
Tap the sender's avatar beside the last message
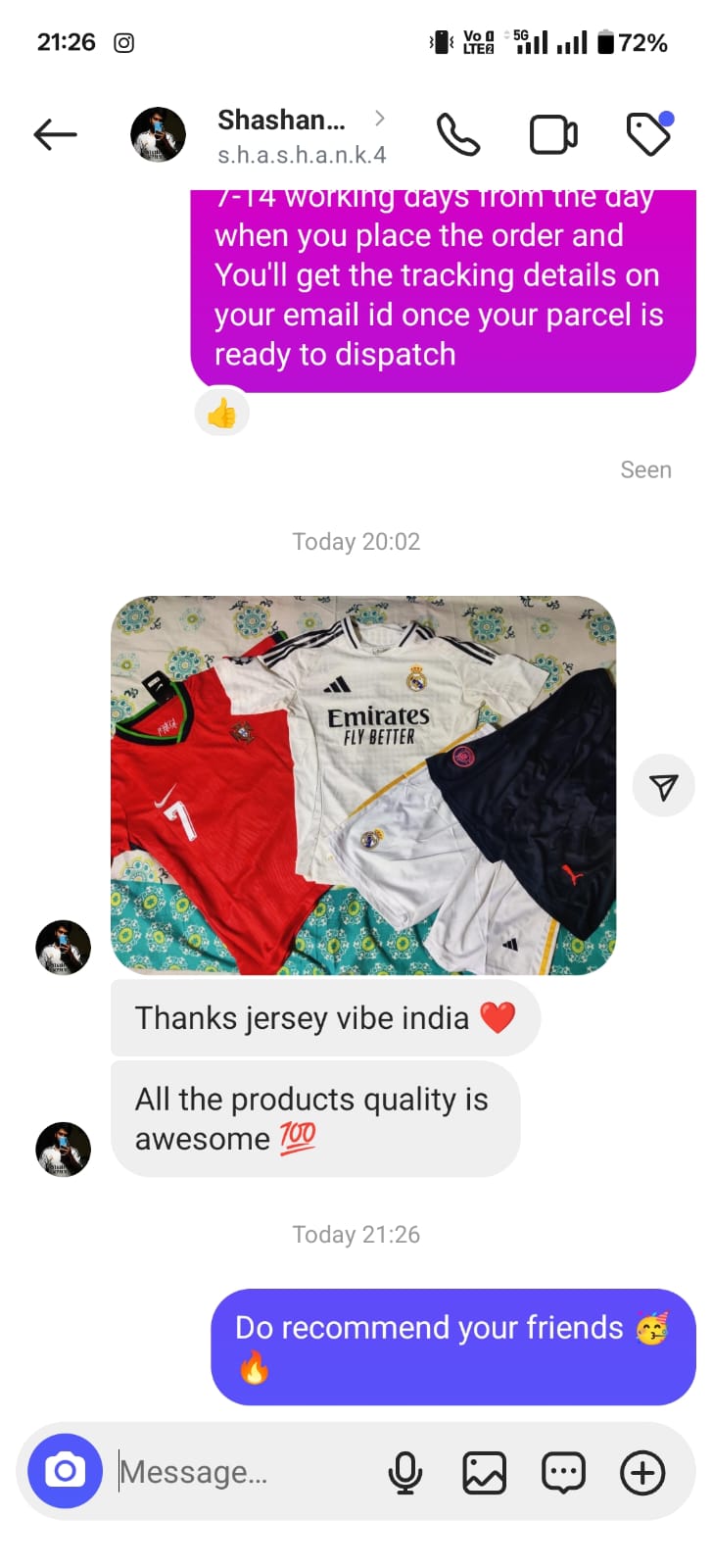[64, 1149]
